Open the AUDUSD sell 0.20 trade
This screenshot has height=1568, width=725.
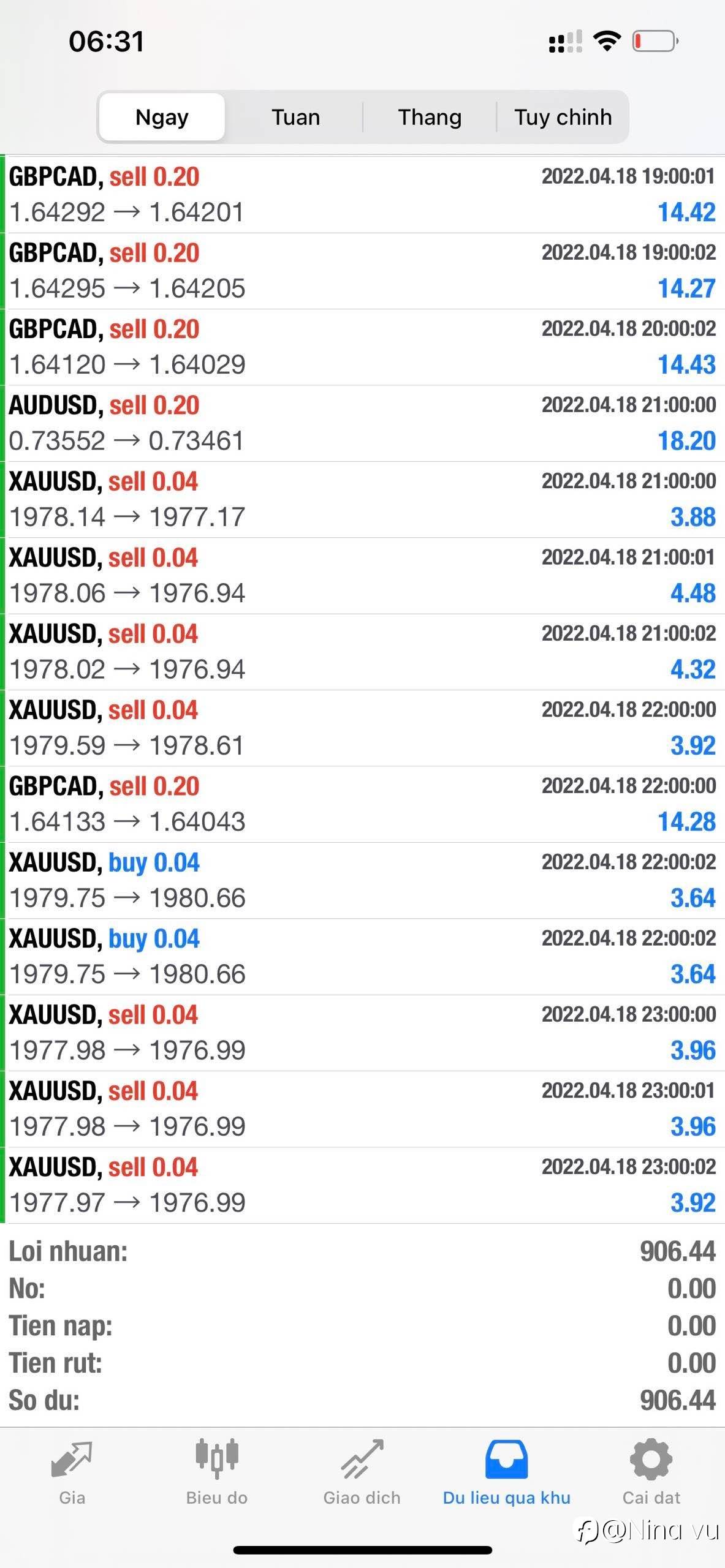click(x=362, y=423)
